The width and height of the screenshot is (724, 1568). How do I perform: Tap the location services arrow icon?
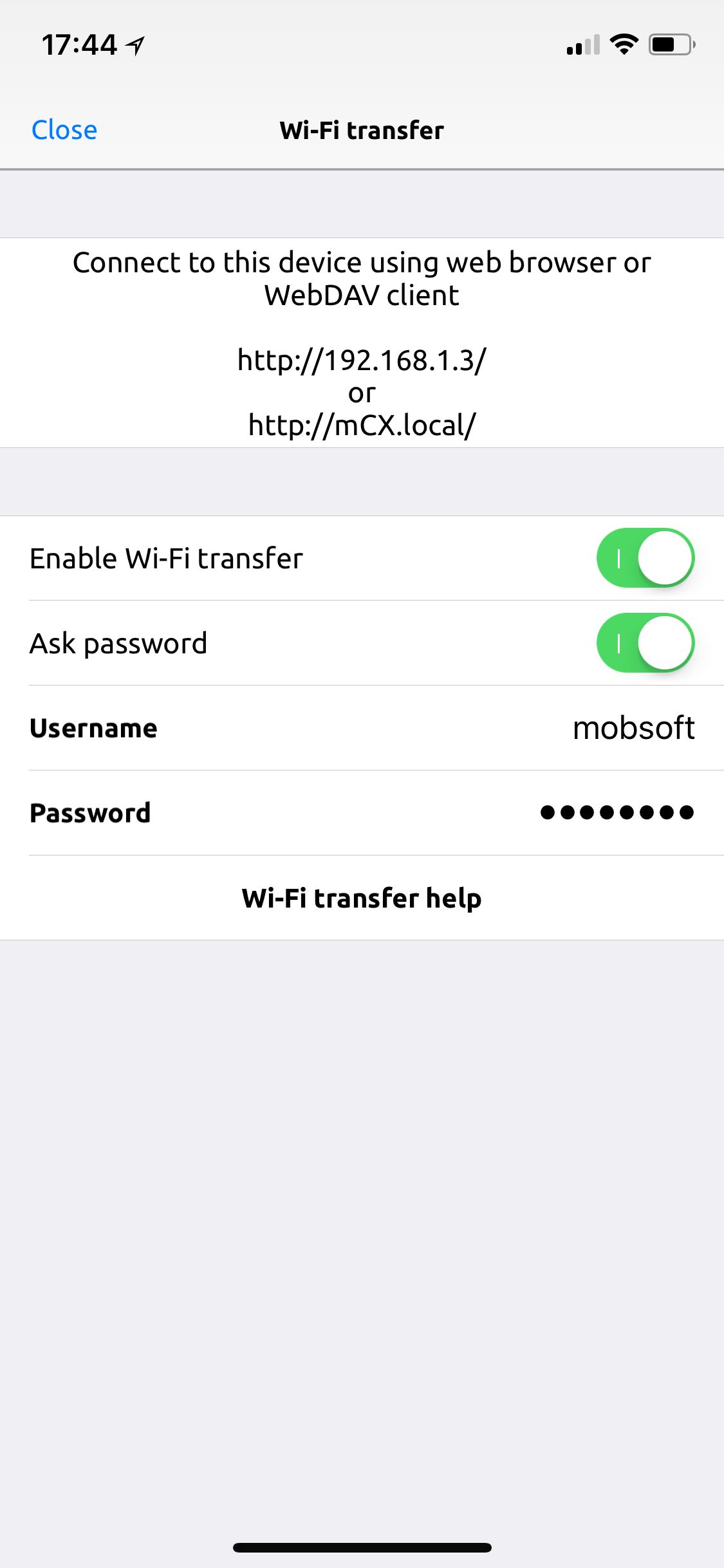point(133,44)
